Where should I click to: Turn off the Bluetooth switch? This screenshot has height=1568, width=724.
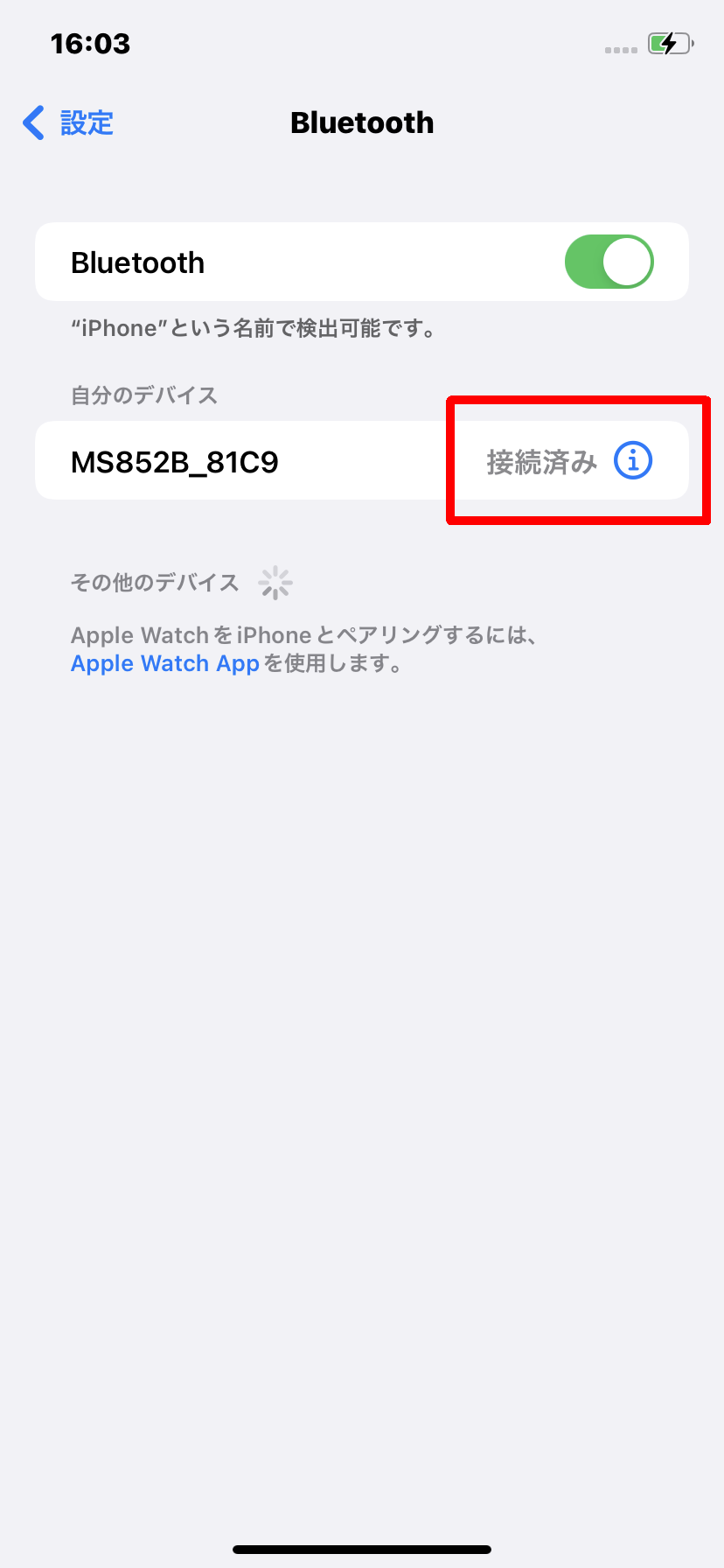[x=609, y=262]
